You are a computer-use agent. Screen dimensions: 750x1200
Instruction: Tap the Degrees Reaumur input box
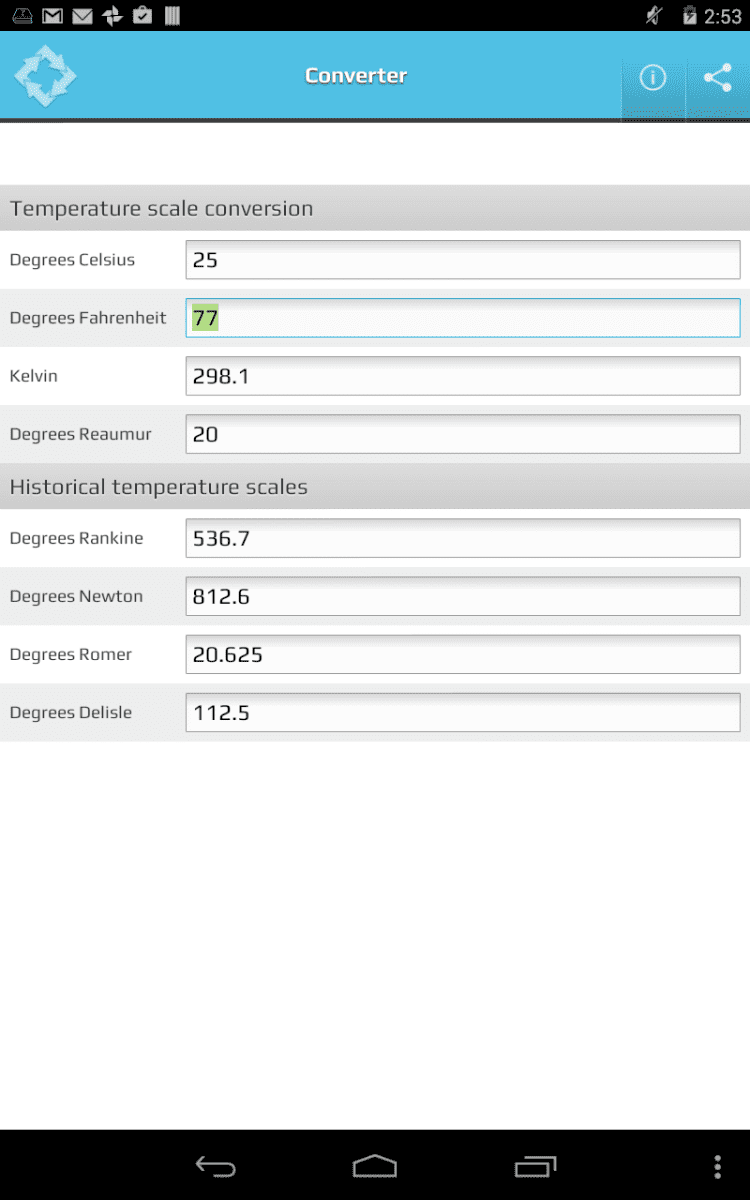(462, 434)
